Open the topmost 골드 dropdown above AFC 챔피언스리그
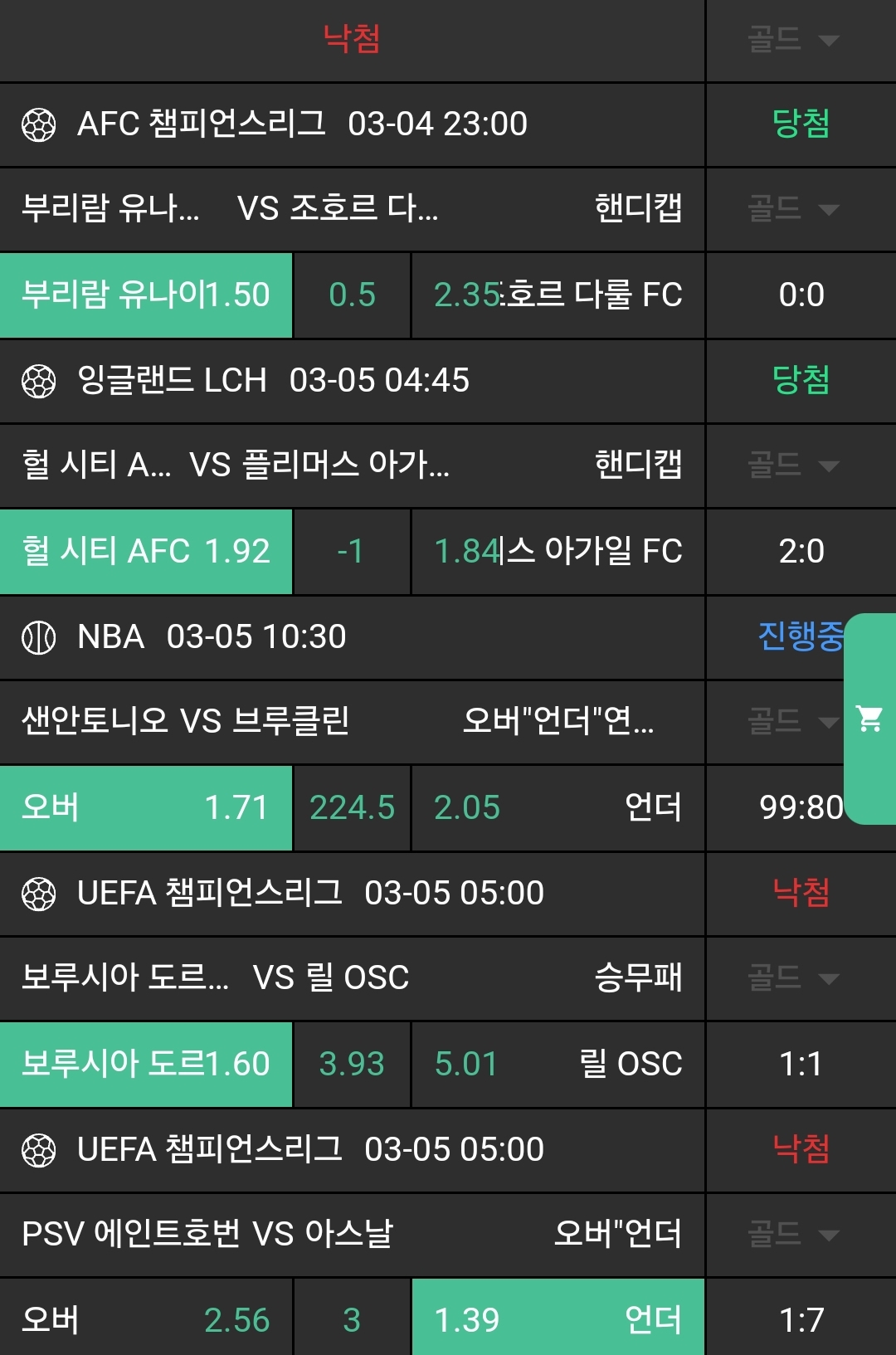Viewport: 896px width, 1355px height. 794,40
